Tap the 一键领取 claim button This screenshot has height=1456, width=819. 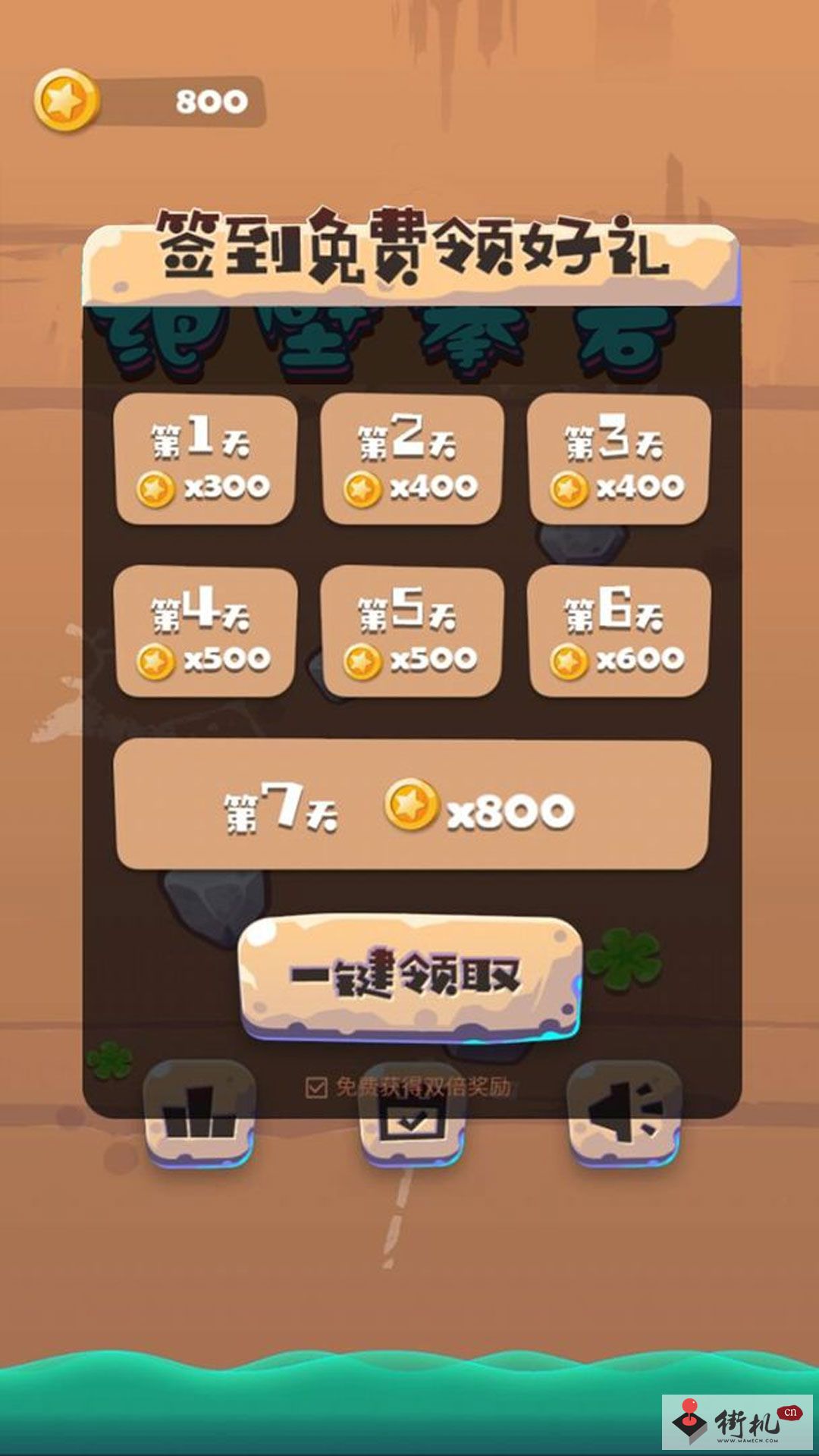pos(410,978)
